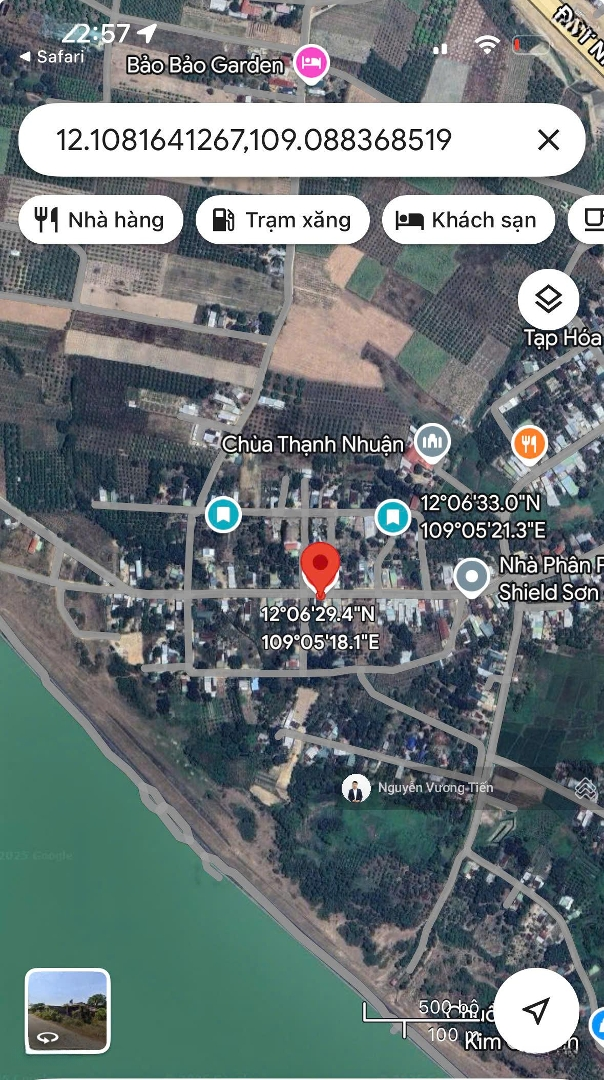Select the red dropped pin
Image resolution: width=604 pixels, height=1080 pixels.
click(321, 570)
